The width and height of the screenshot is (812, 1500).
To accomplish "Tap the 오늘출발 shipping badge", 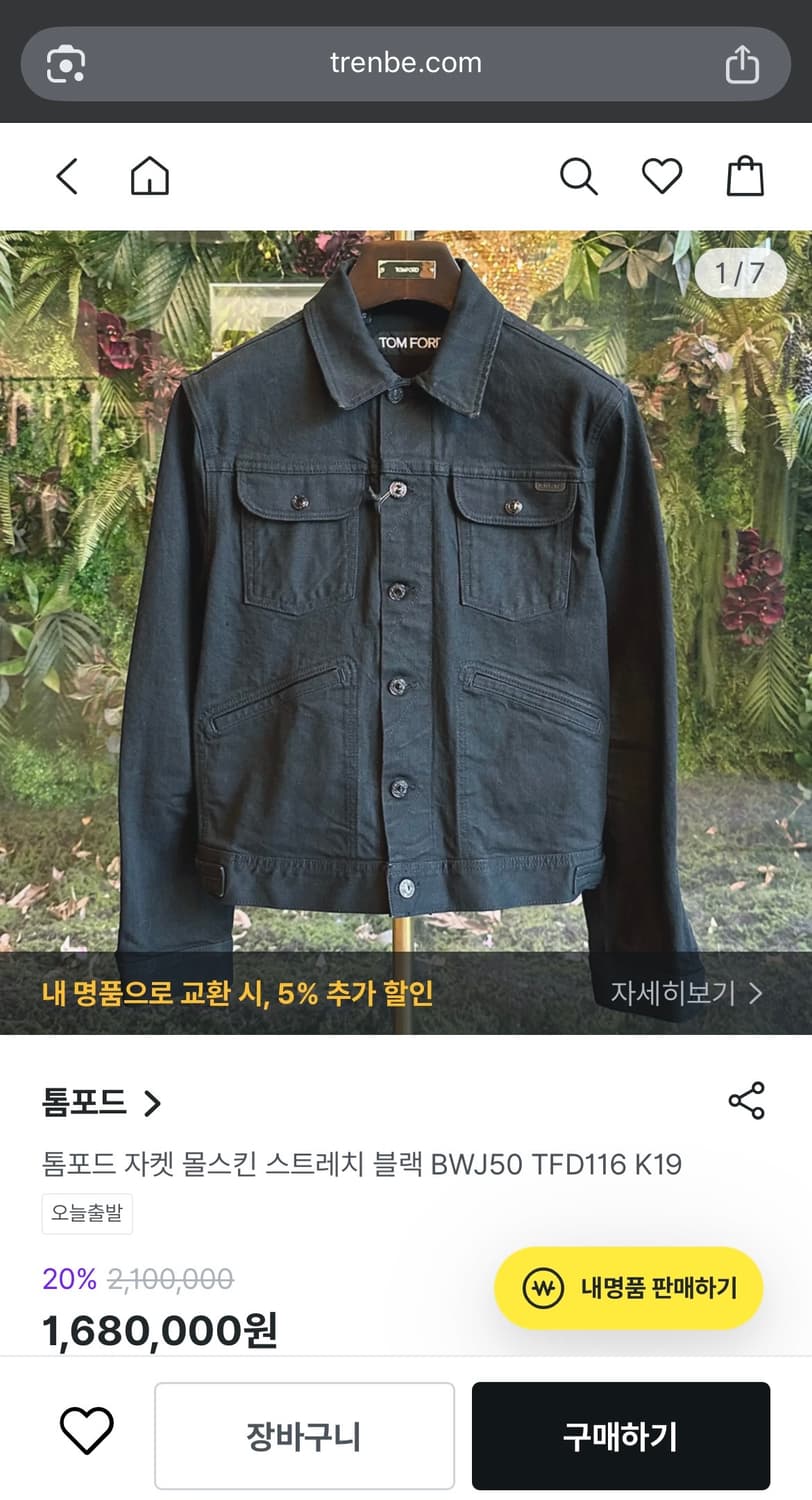I will 87,1213.
